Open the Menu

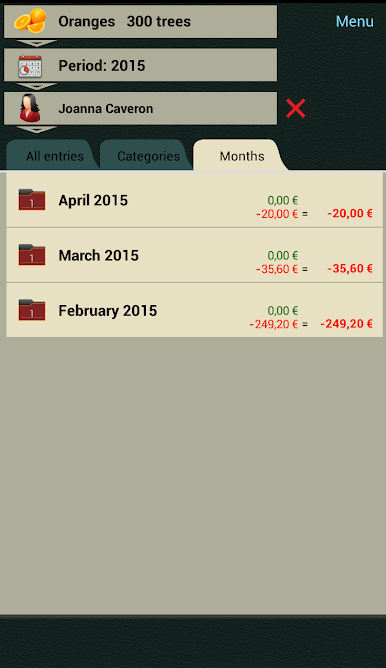click(x=354, y=21)
